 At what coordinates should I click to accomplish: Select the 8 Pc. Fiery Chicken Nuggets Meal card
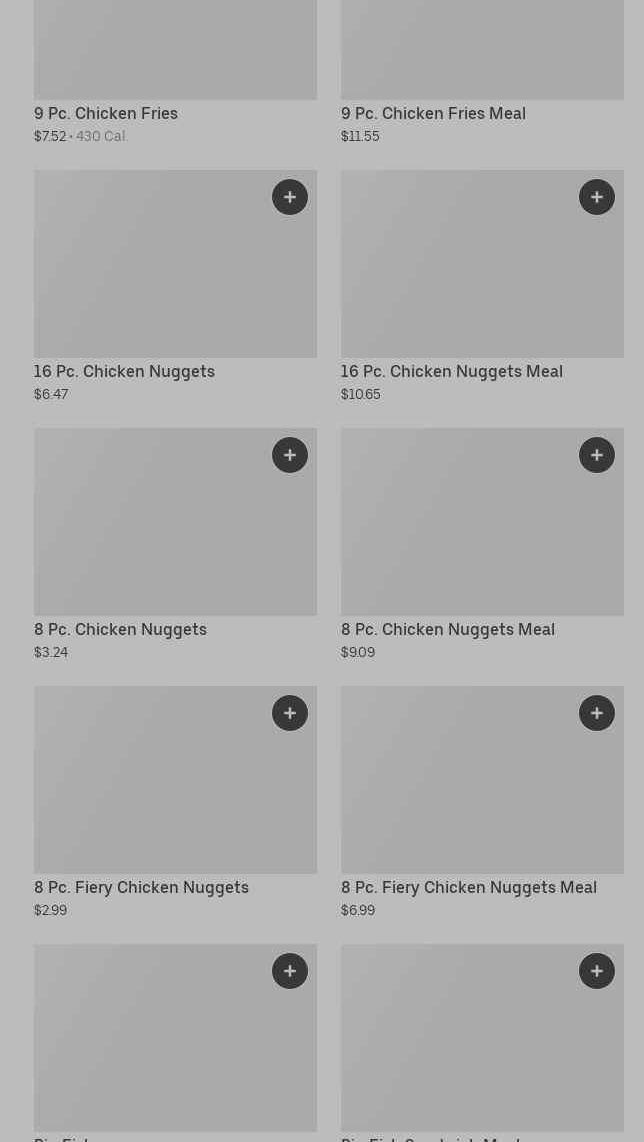(x=468, y=888)
